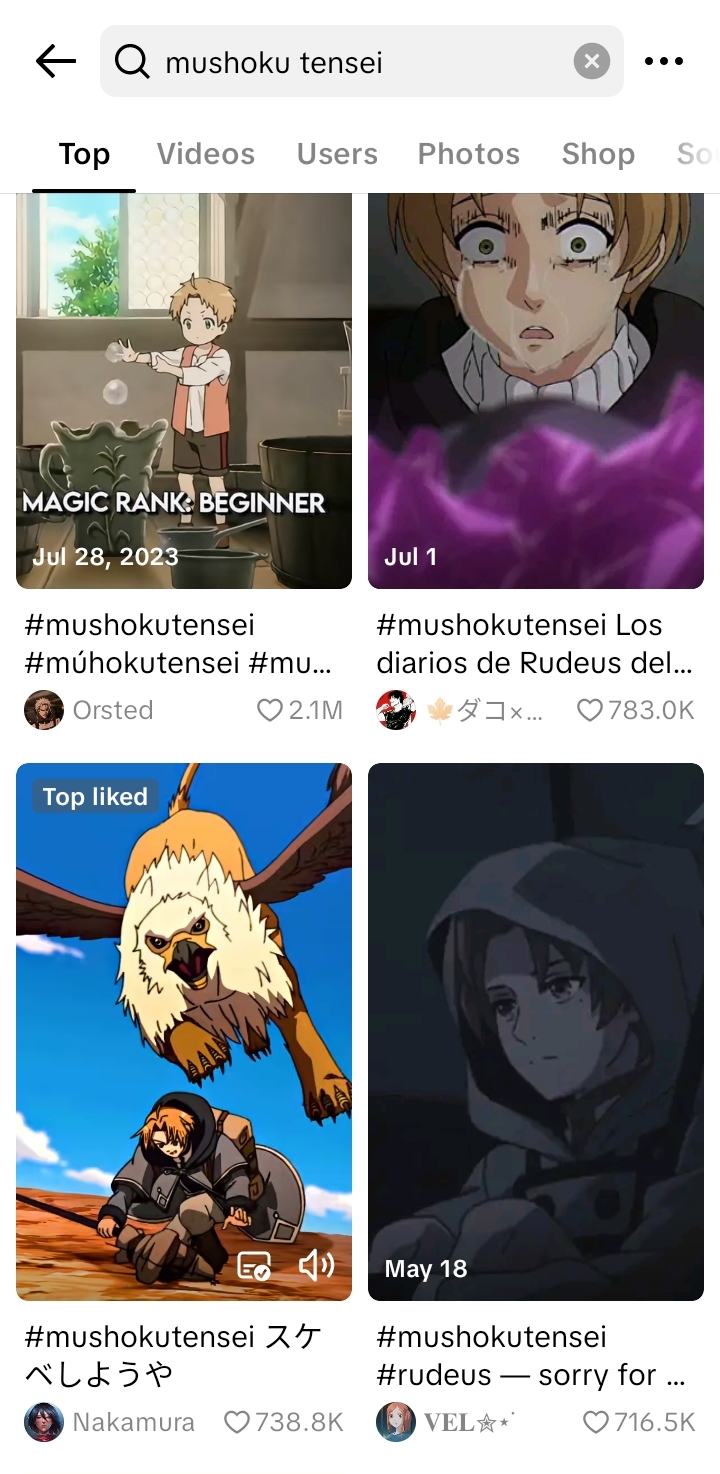Switch to the Photos tab
Viewport: 720px width, 1474px height.
click(468, 154)
